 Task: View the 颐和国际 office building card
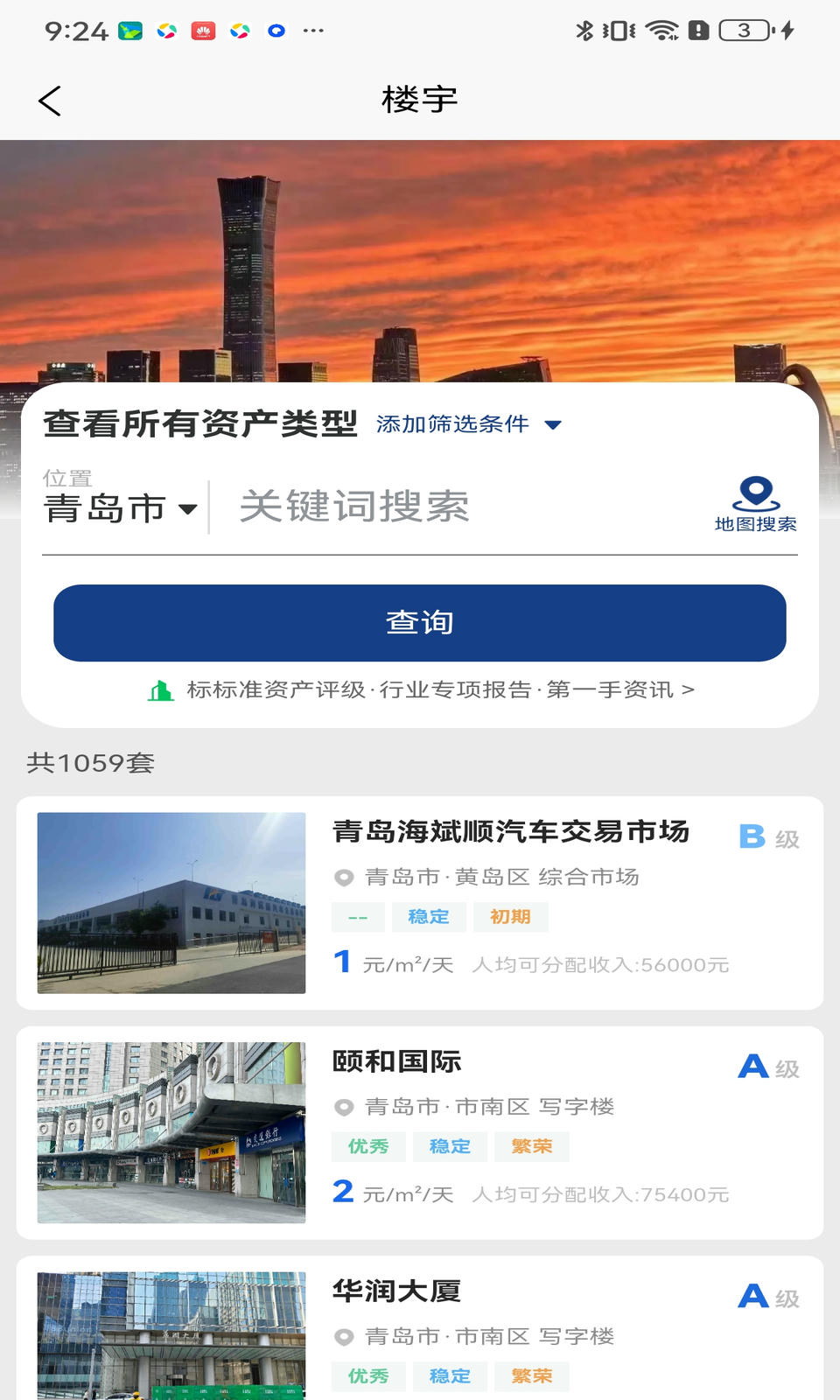pyautogui.click(x=420, y=1132)
